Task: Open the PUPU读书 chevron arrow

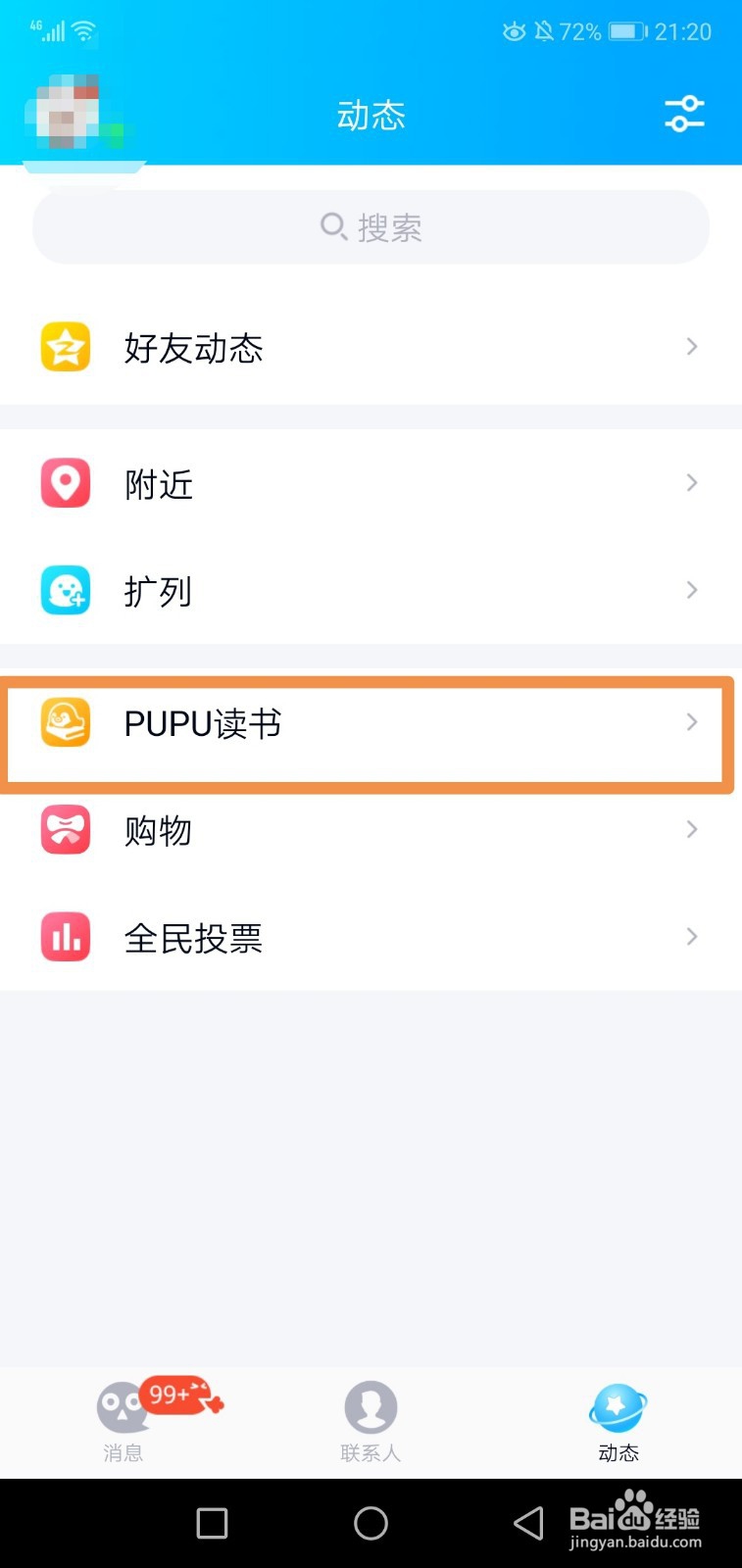Action: [x=692, y=722]
